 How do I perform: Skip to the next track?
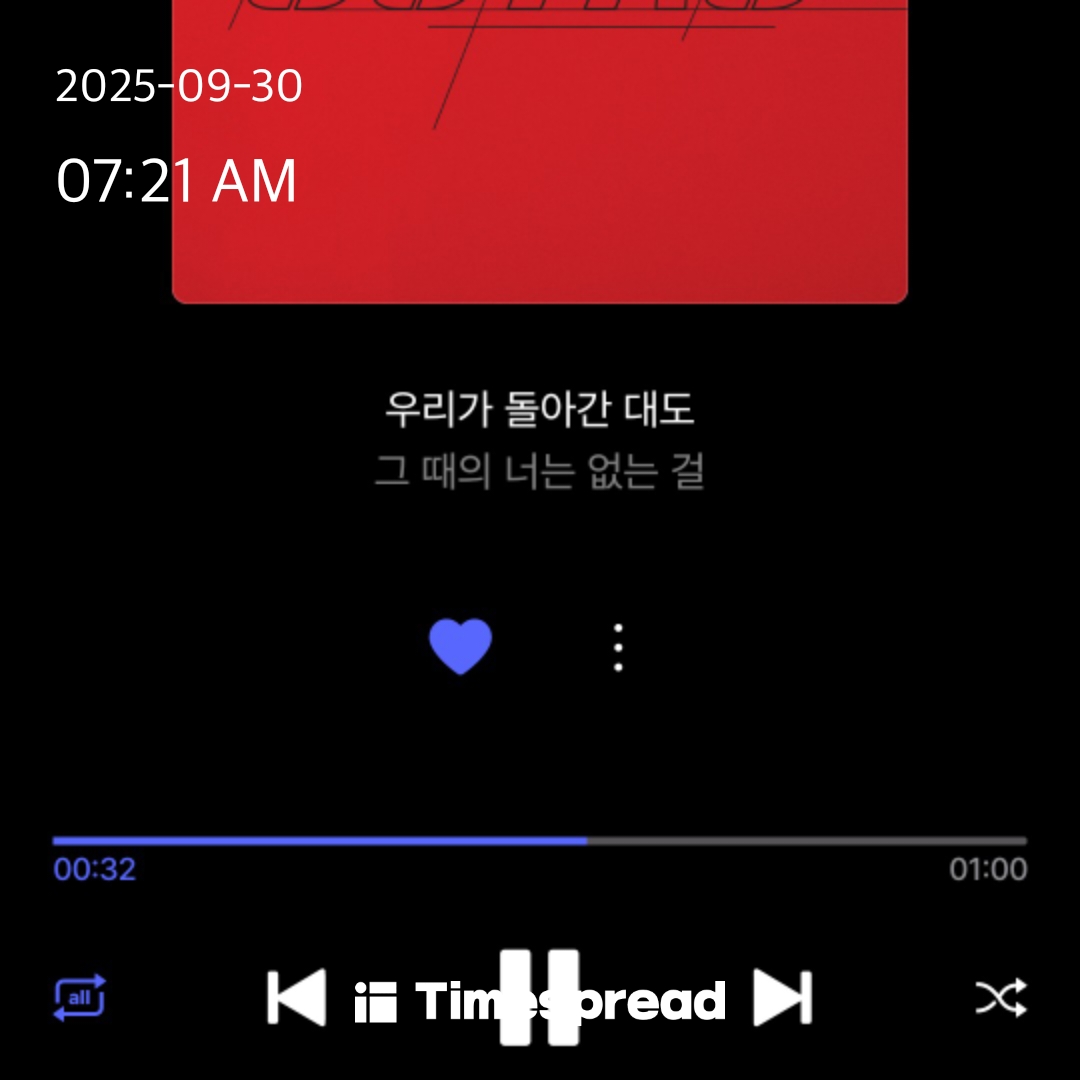click(x=782, y=997)
